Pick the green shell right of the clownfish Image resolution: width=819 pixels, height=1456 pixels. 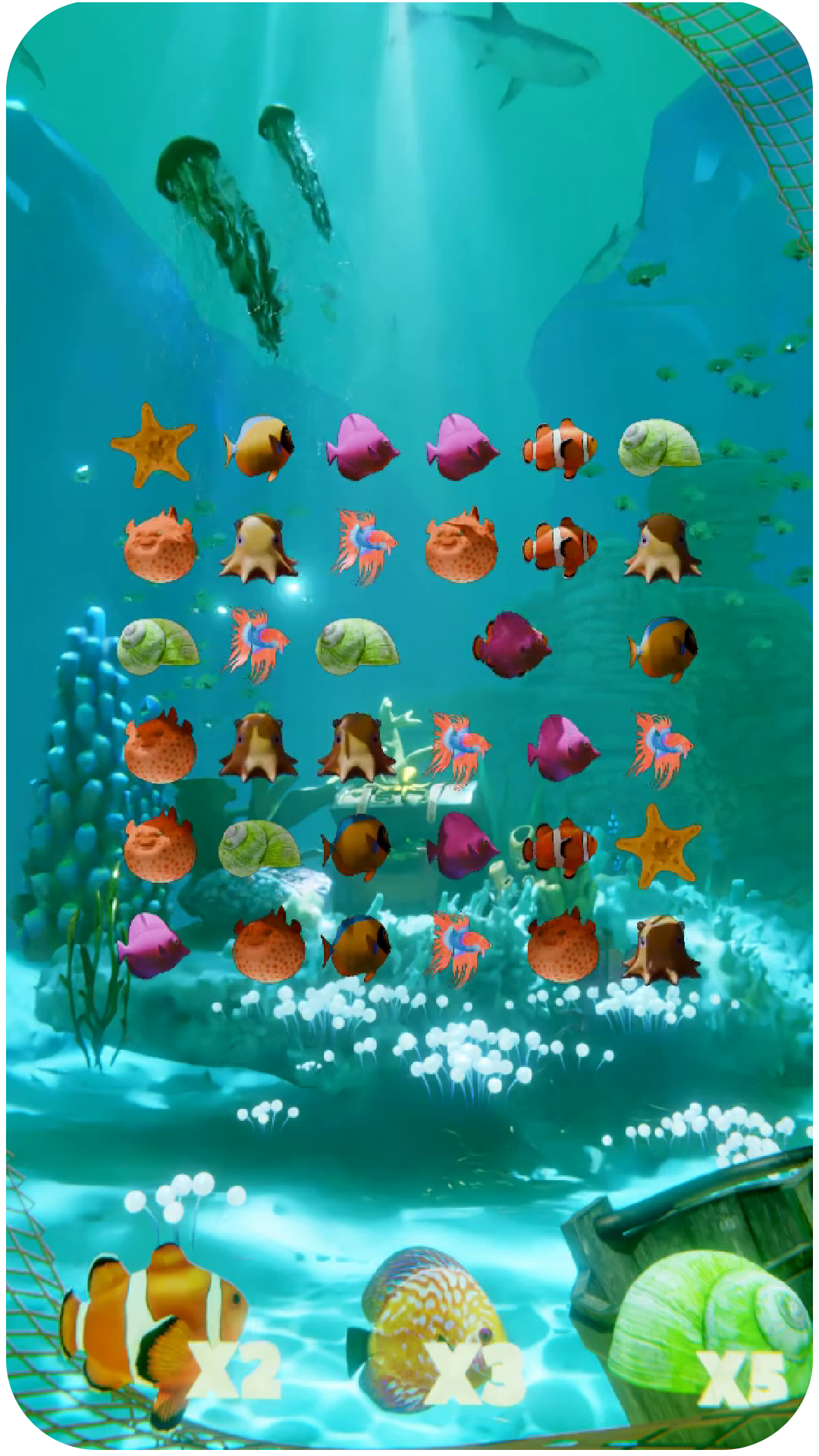[659, 447]
